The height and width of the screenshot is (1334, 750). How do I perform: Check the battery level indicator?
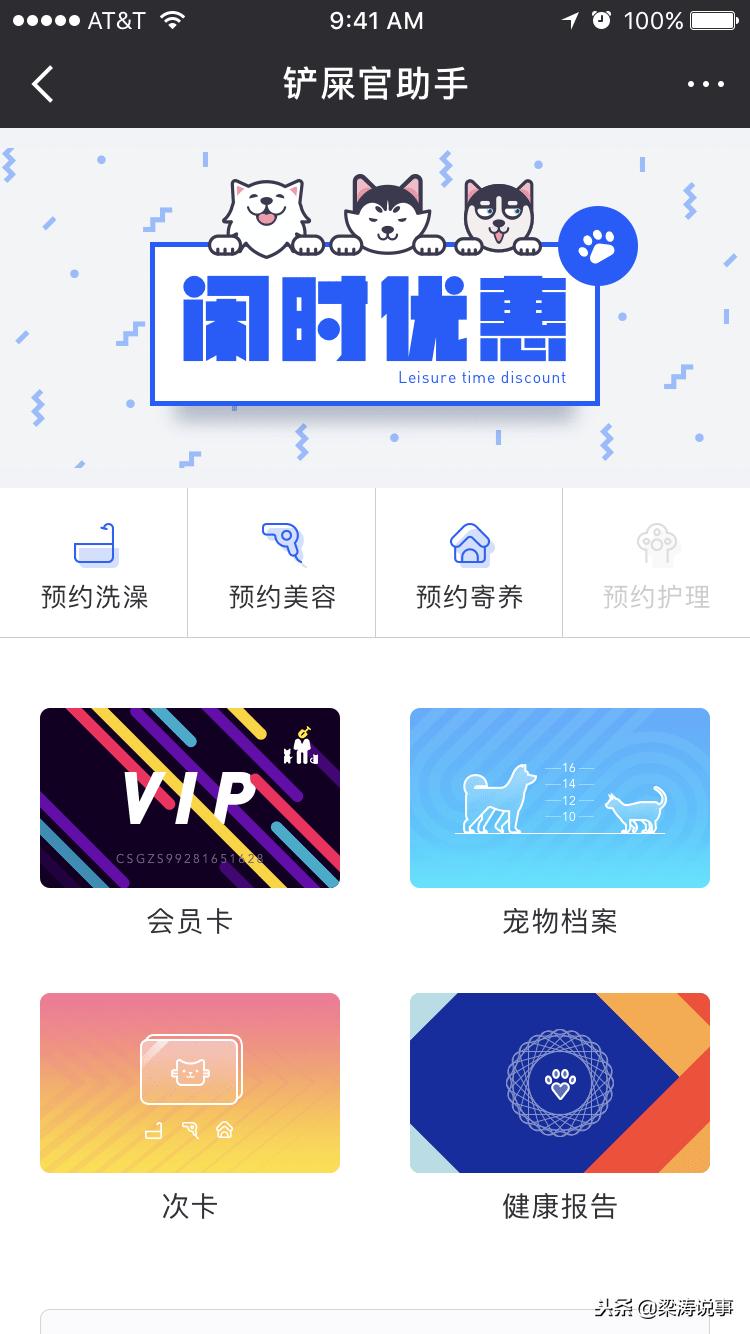point(712,19)
